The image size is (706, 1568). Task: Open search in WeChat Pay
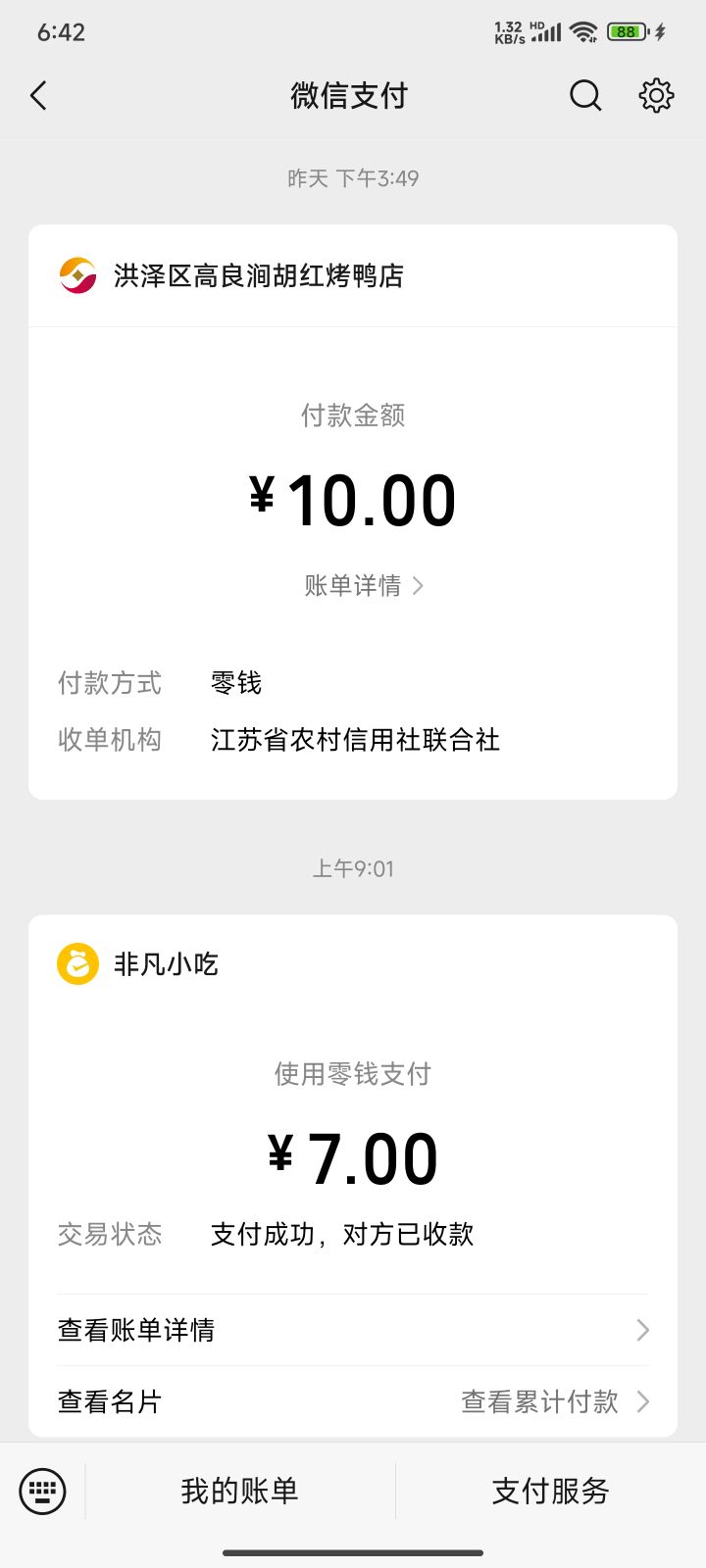[585, 95]
